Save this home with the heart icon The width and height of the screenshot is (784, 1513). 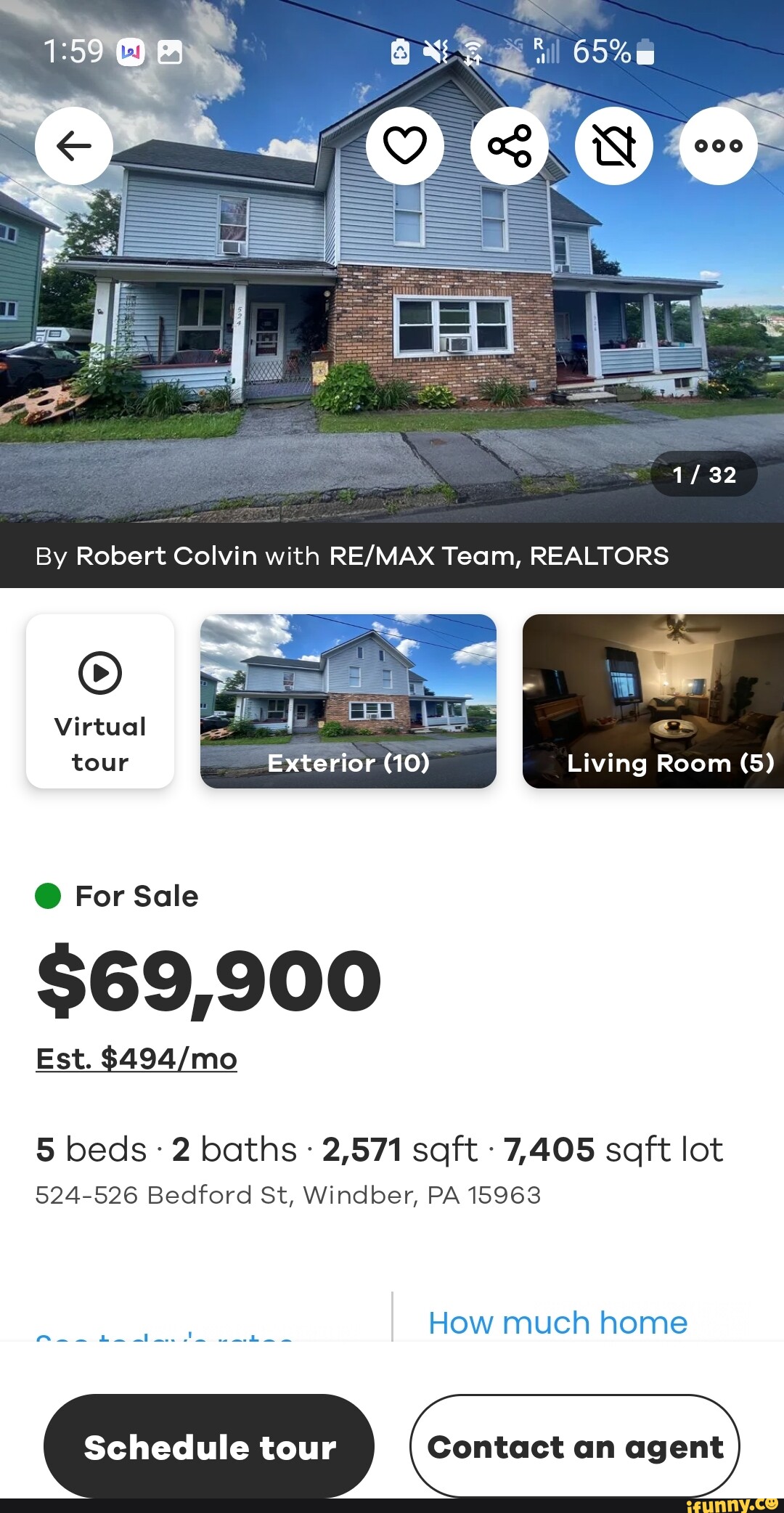(x=405, y=146)
